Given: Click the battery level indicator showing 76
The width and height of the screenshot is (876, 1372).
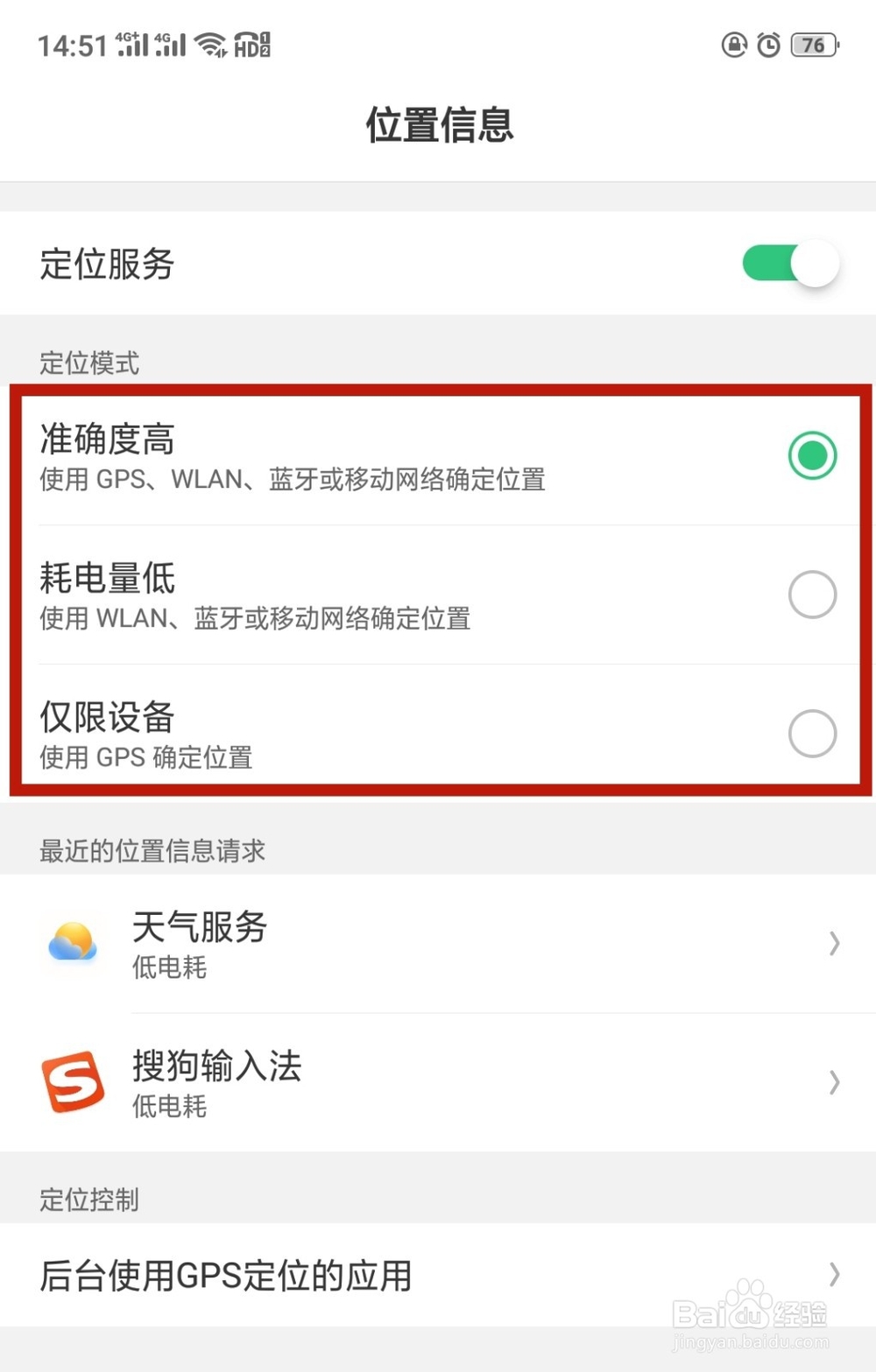Looking at the screenshot, I should [x=812, y=45].
